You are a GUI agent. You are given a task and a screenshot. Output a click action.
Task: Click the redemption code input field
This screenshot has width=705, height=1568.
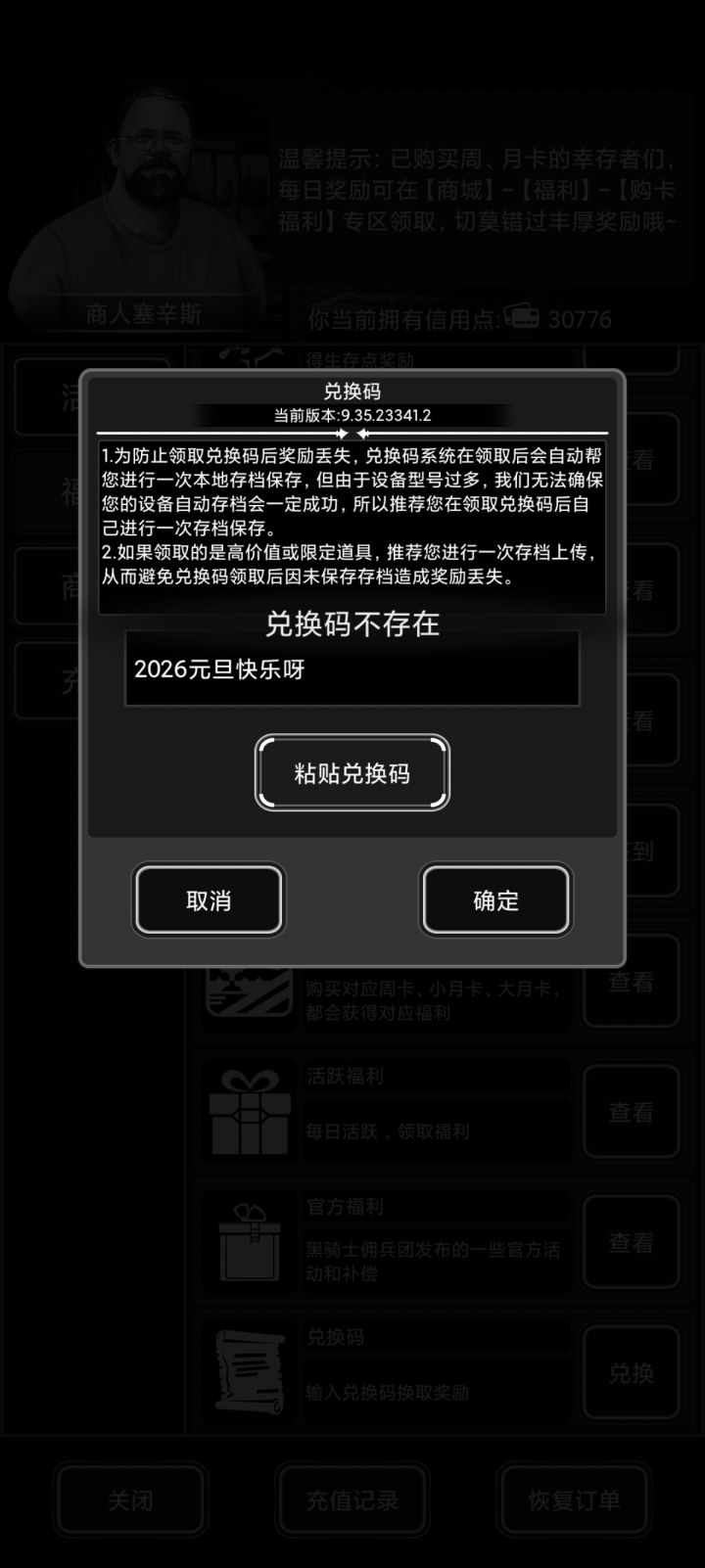pyautogui.click(x=352, y=669)
